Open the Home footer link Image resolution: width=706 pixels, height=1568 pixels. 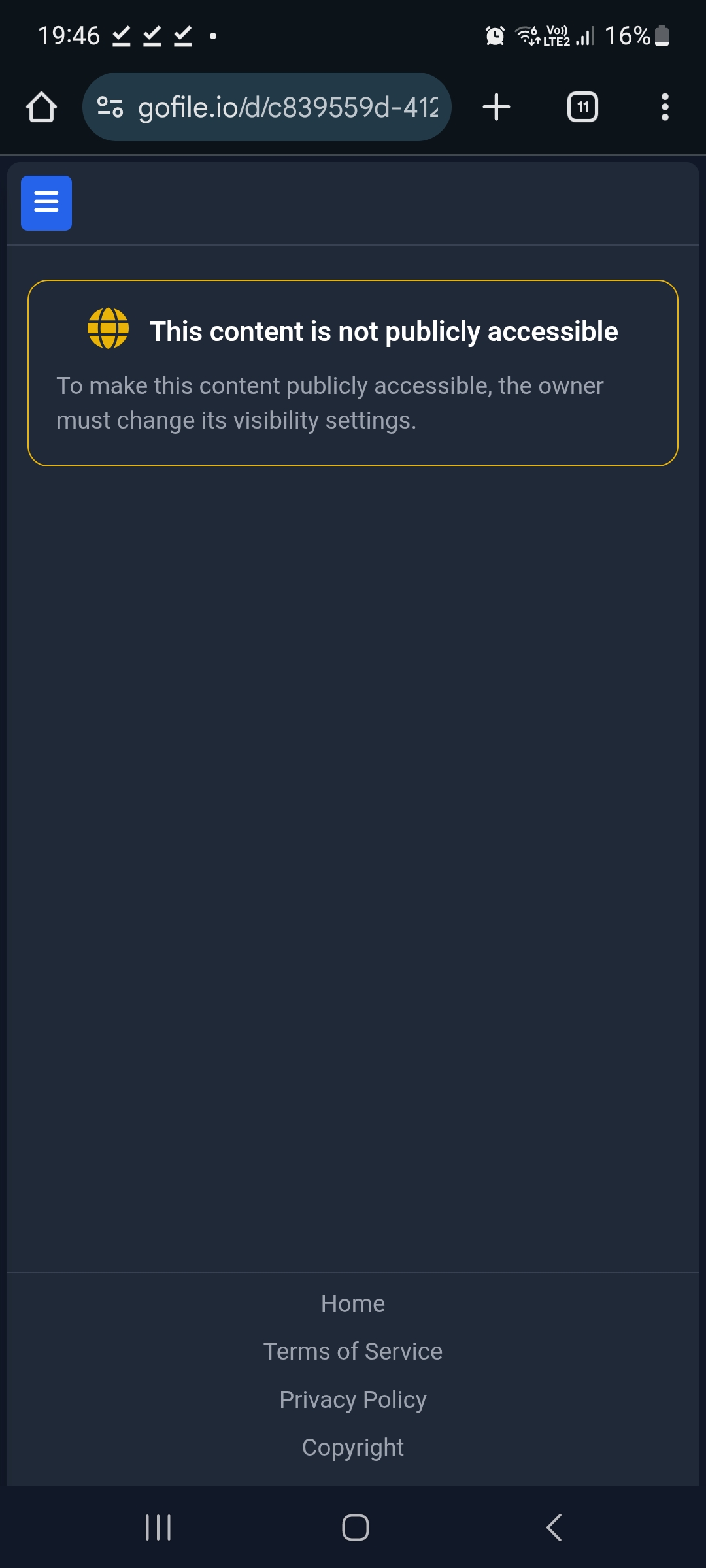coord(353,1303)
